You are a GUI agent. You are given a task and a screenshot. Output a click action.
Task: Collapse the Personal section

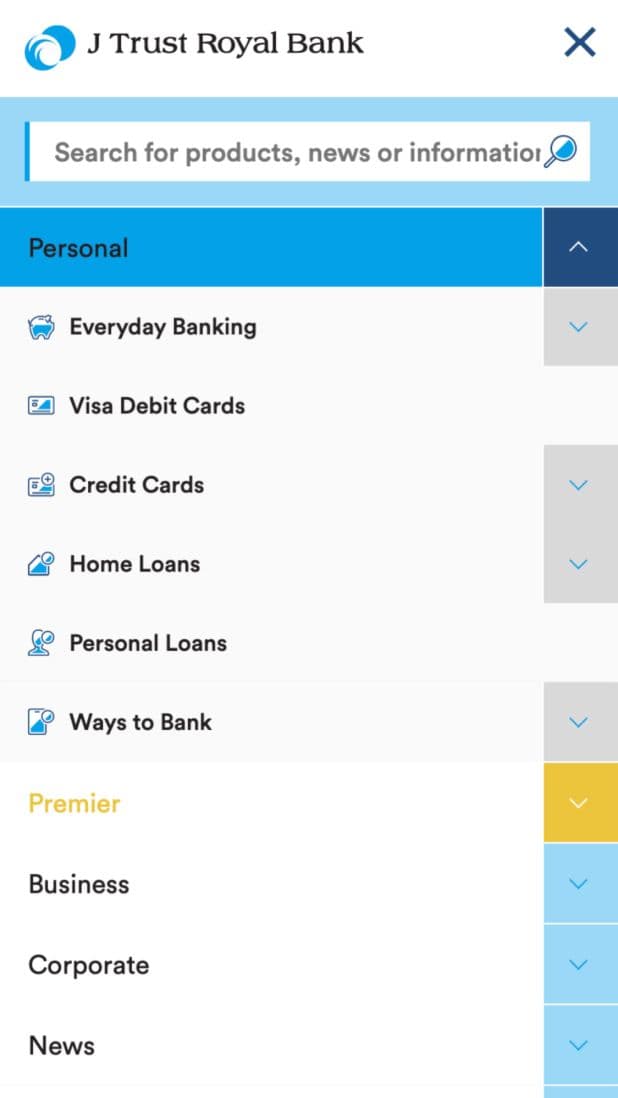pos(578,247)
